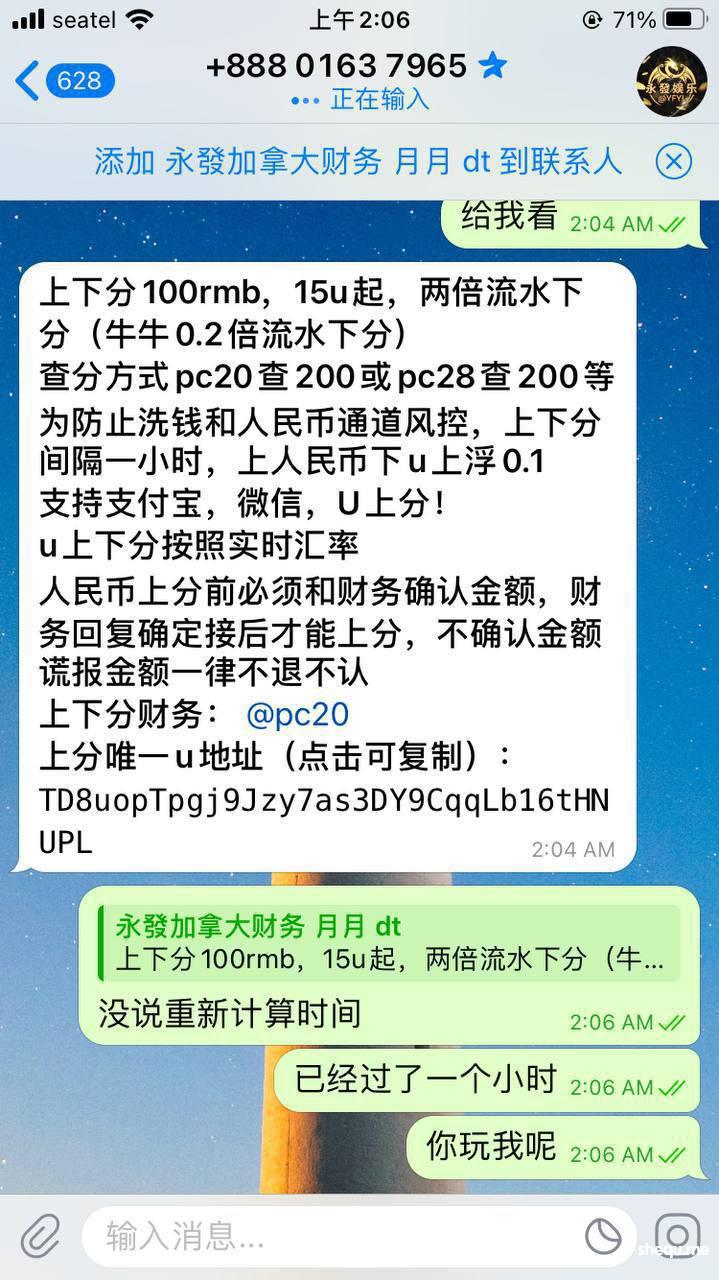This screenshot has height=1280, width=719.
Task: Open the sticker panel icon
Action: (x=603, y=1237)
